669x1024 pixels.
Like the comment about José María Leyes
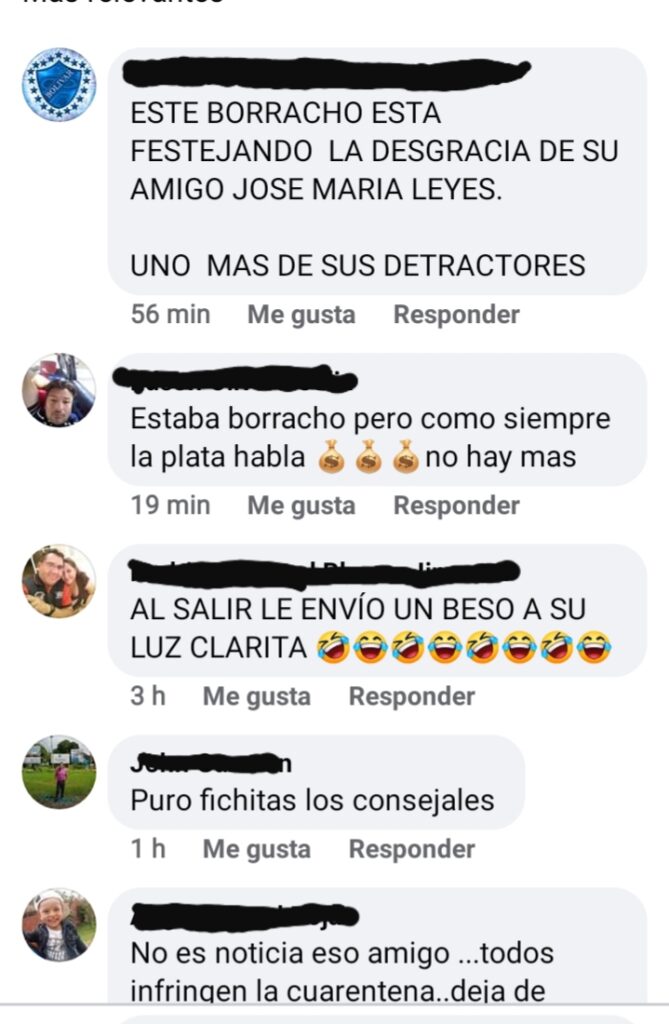[x=301, y=315]
